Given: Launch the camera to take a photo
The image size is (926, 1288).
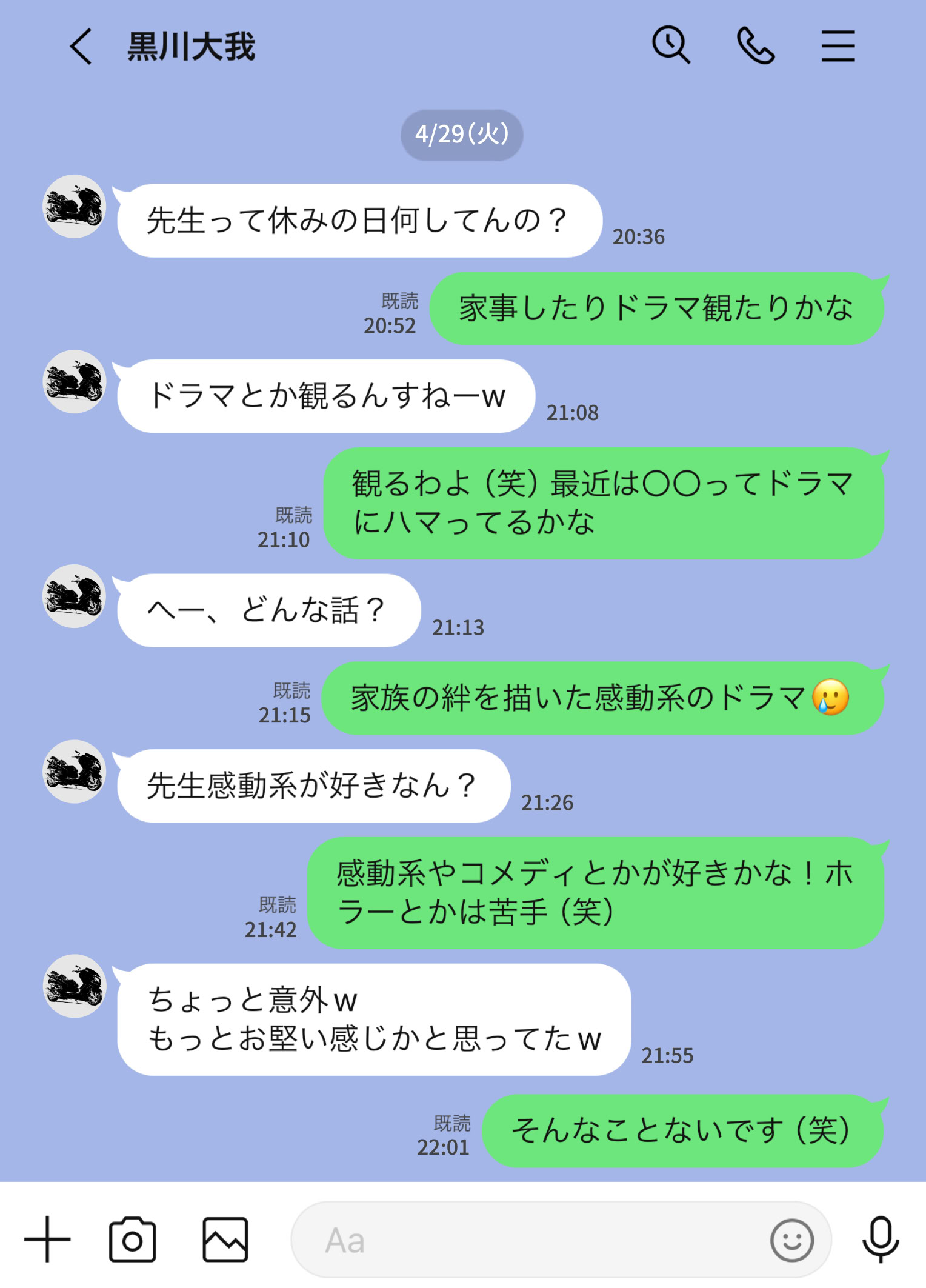Looking at the screenshot, I should (x=132, y=1240).
